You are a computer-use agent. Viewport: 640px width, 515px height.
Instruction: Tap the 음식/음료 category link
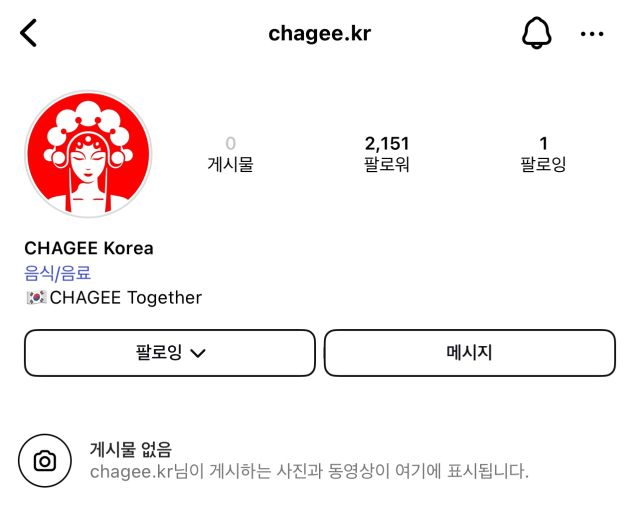[57, 273]
